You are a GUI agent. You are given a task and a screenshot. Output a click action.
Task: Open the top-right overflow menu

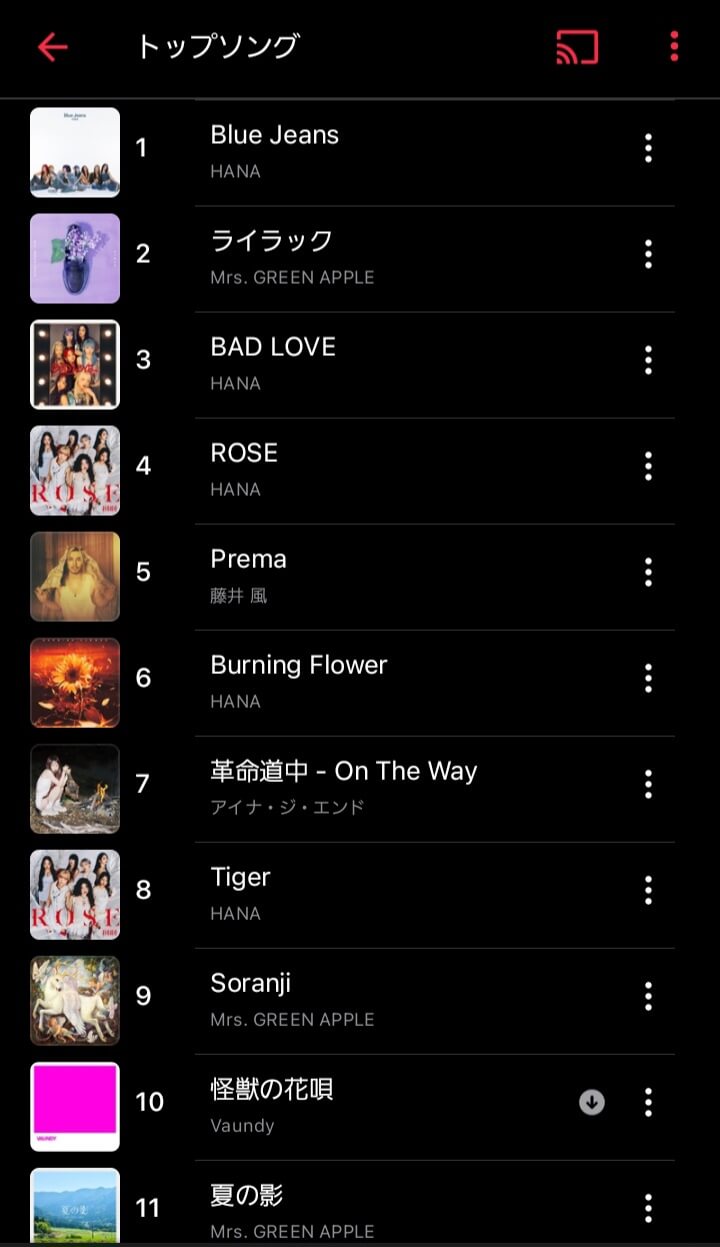674,47
